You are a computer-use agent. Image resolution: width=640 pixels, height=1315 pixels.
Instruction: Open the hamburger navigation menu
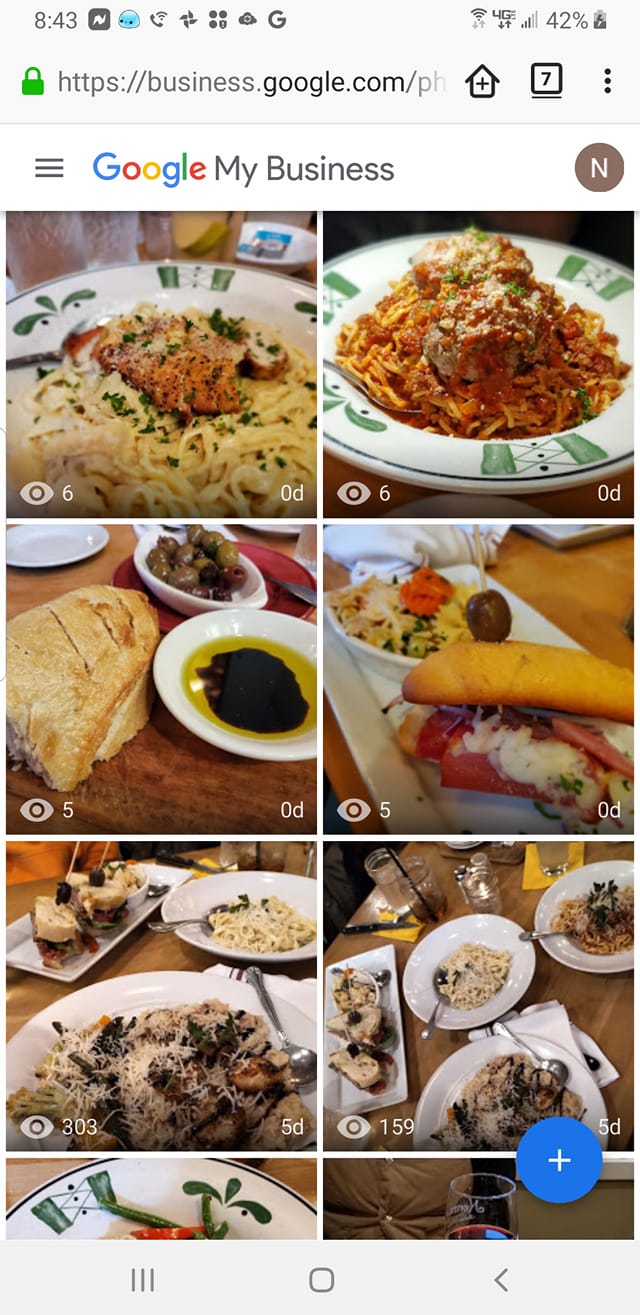49,169
